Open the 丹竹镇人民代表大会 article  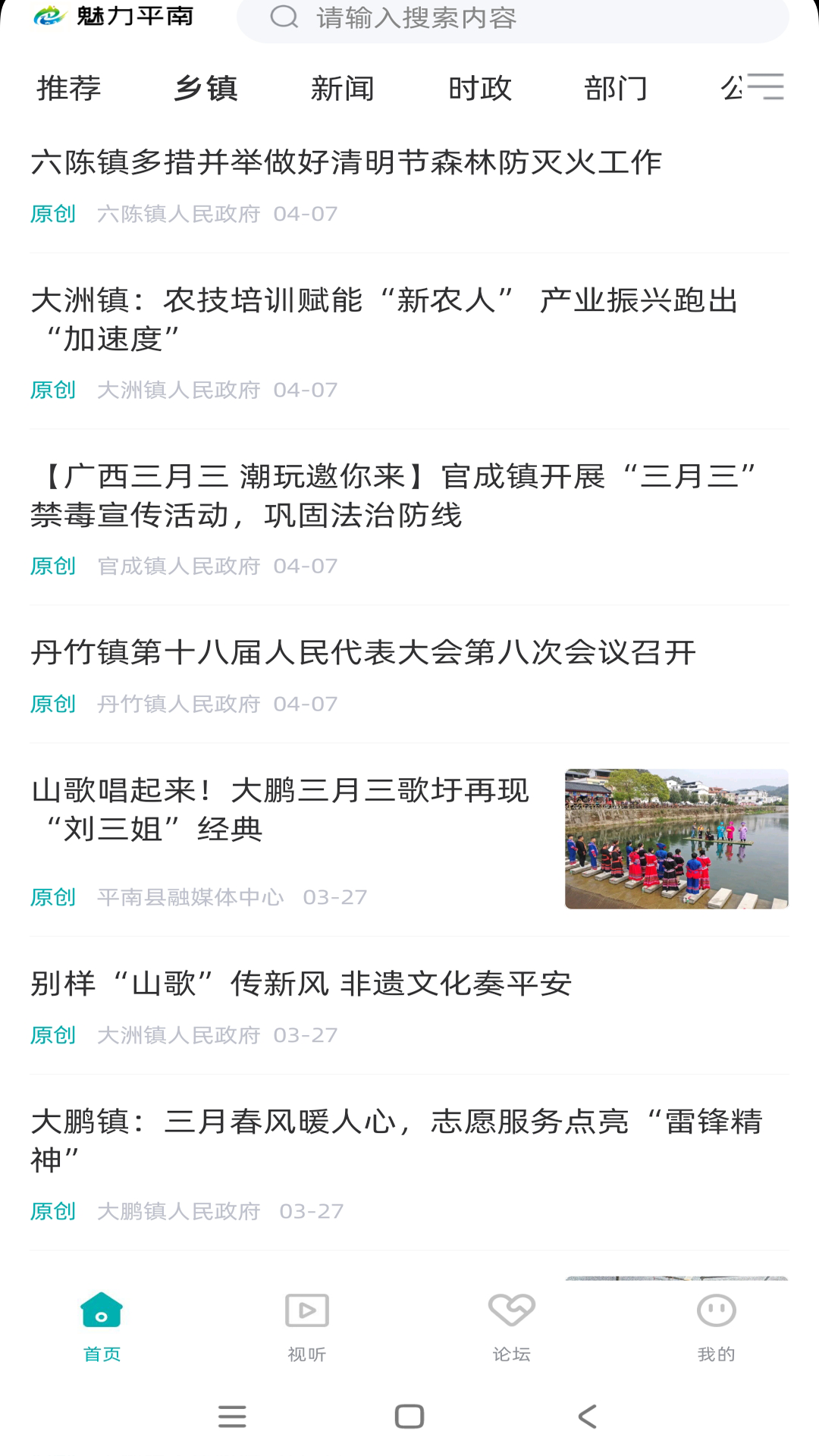click(366, 652)
